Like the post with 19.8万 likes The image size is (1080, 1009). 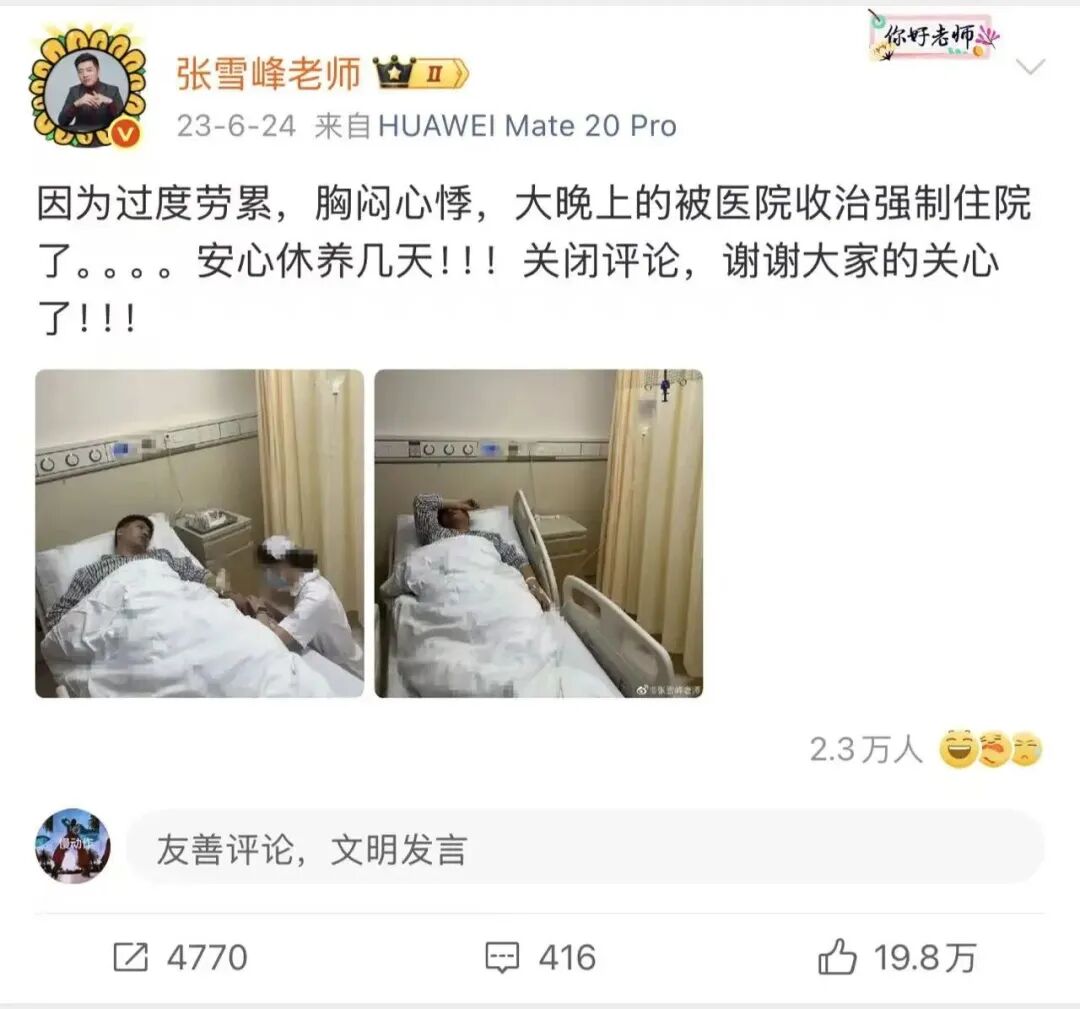(897, 957)
